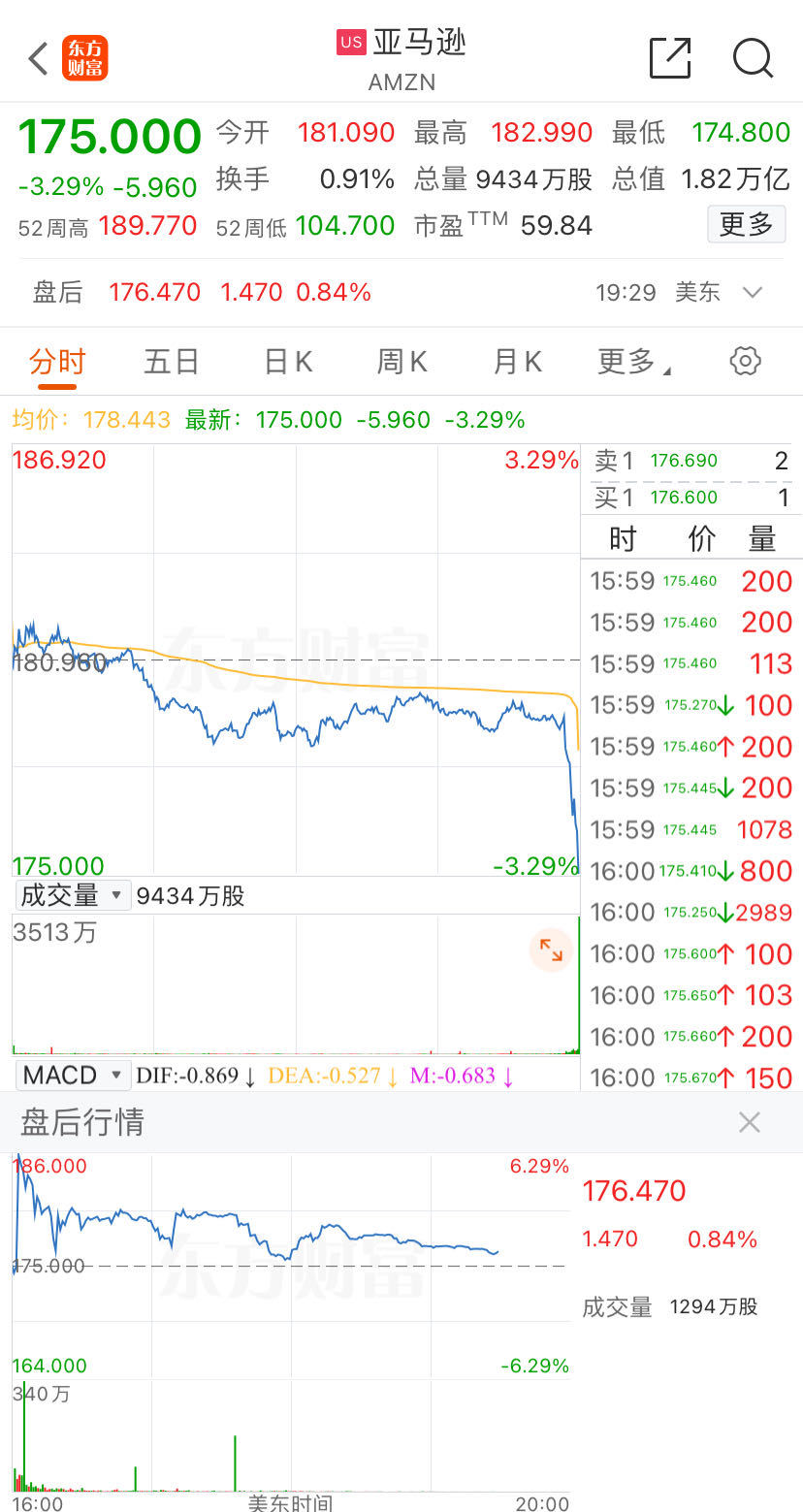Switch to the 月K chart tab
This screenshot has height=1512, width=803.
click(517, 362)
